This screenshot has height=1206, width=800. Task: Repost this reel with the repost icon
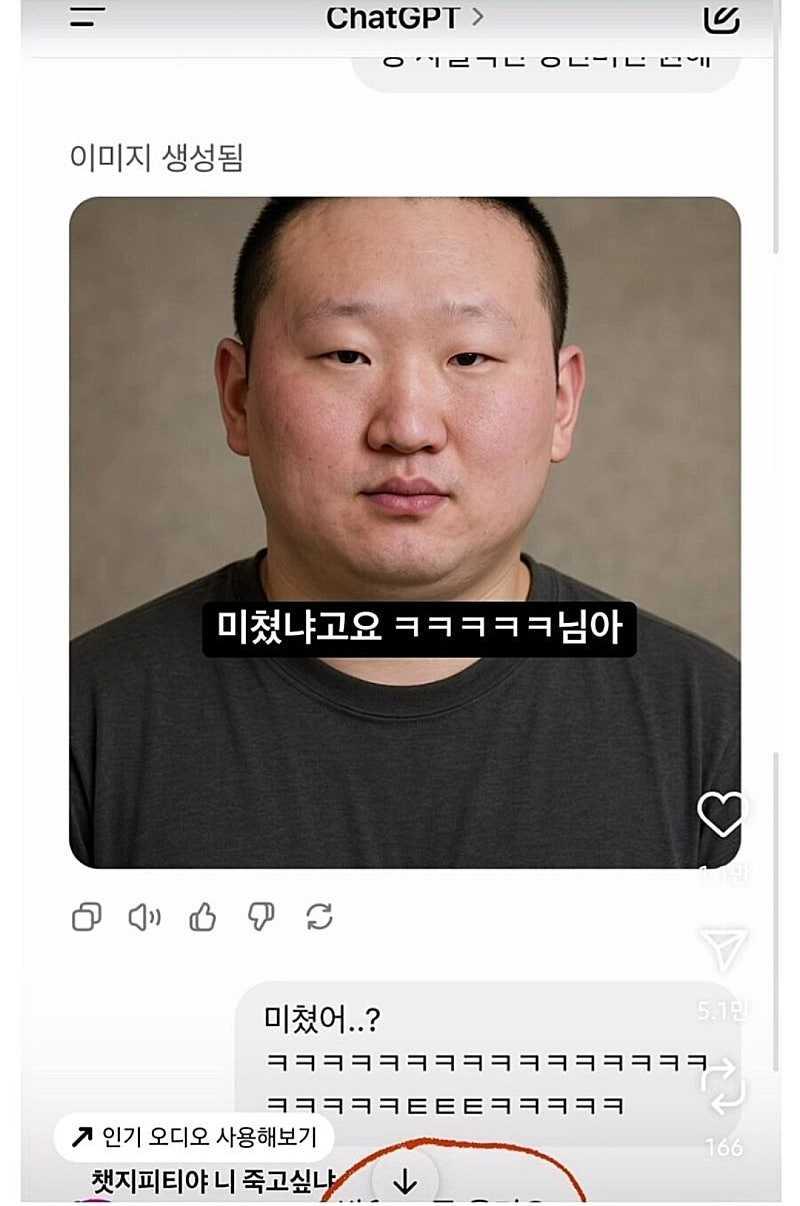click(x=722, y=1087)
